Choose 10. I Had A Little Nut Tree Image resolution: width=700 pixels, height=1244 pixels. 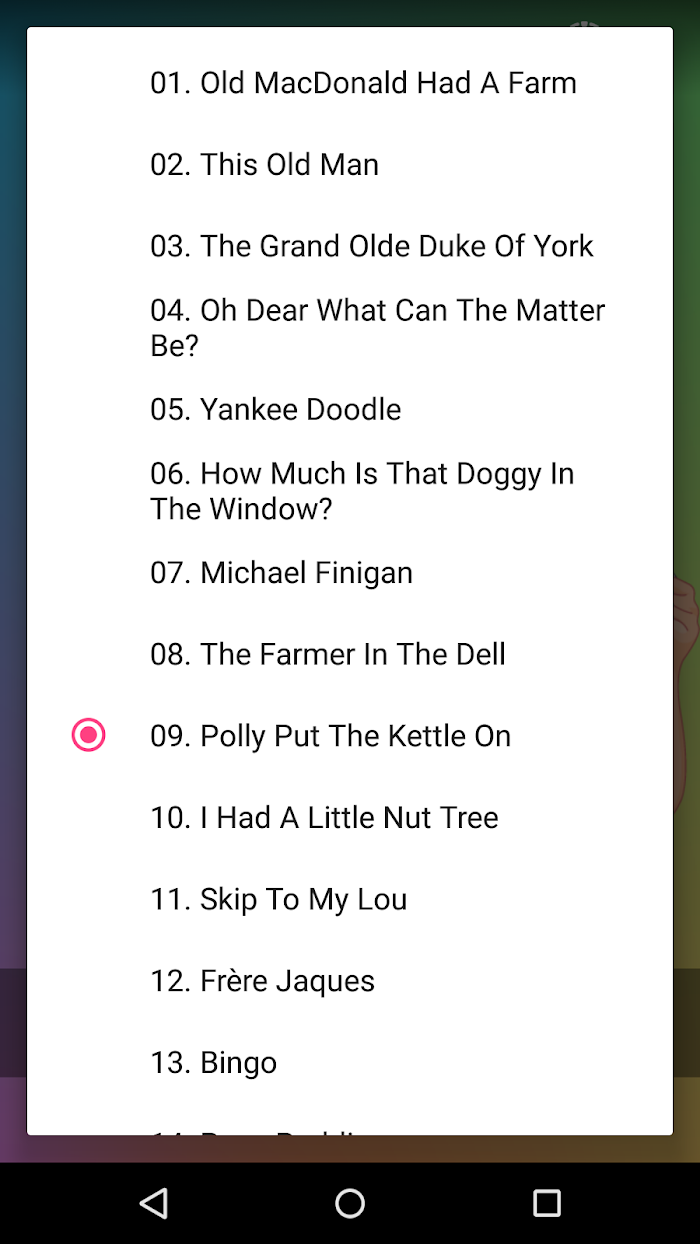(350, 818)
